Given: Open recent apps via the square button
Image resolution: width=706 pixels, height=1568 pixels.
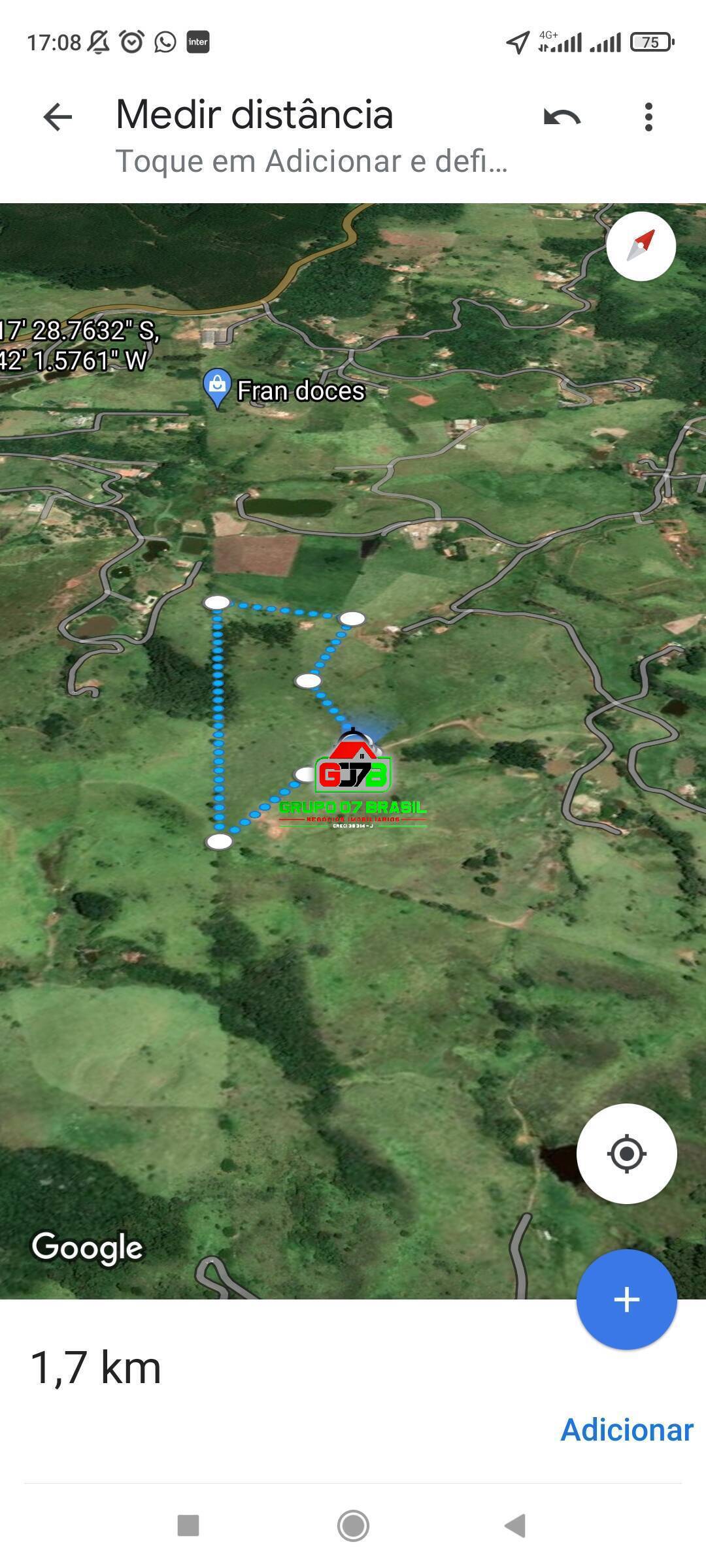Looking at the screenshot, I should click(x=188, y=1526).
